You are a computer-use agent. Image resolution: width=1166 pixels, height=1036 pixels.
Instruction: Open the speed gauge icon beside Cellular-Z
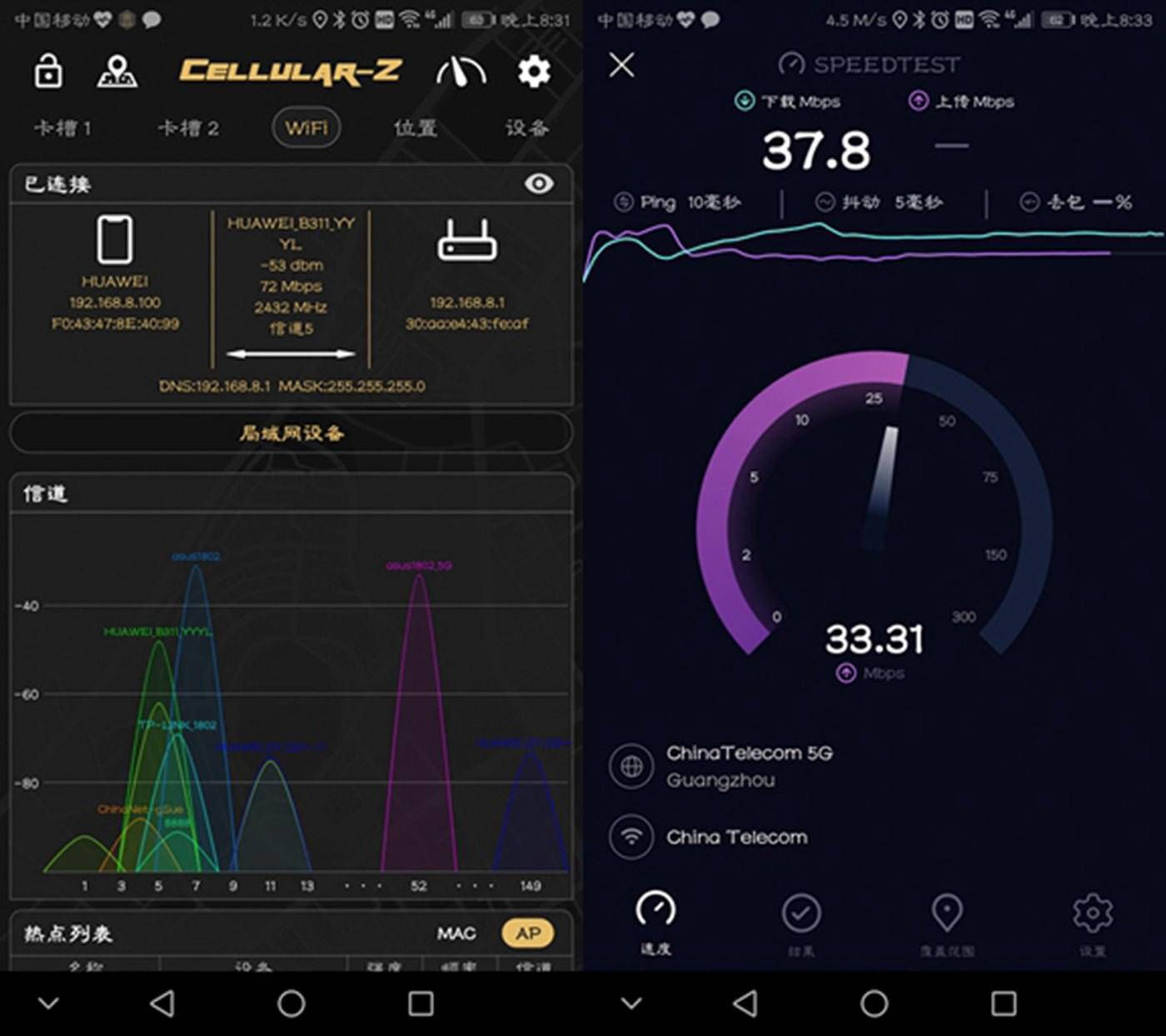click(461, 72)
